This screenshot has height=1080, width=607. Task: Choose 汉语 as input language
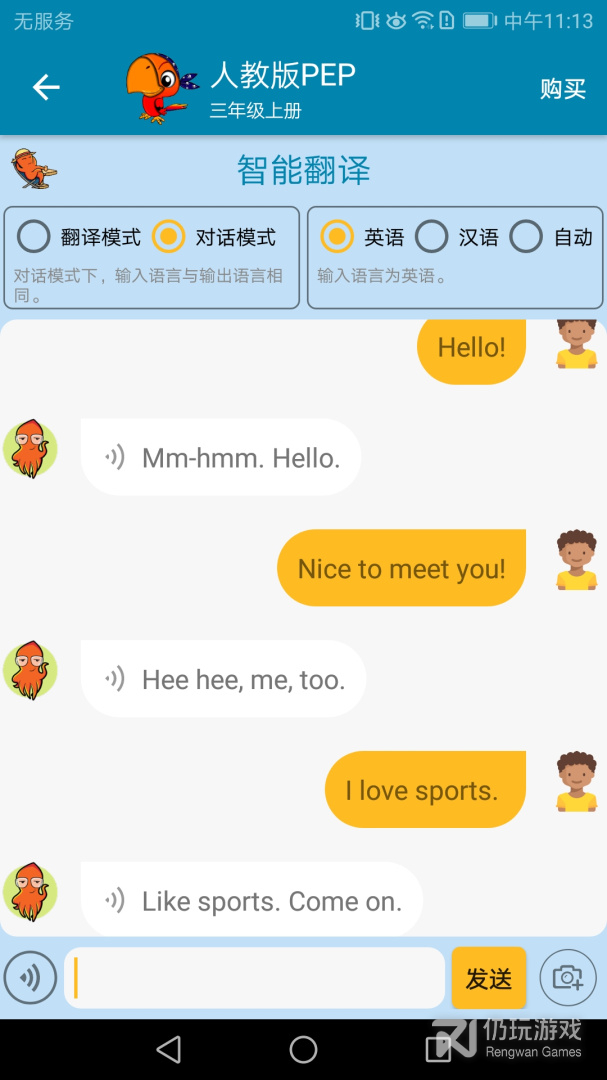(432, 237)
